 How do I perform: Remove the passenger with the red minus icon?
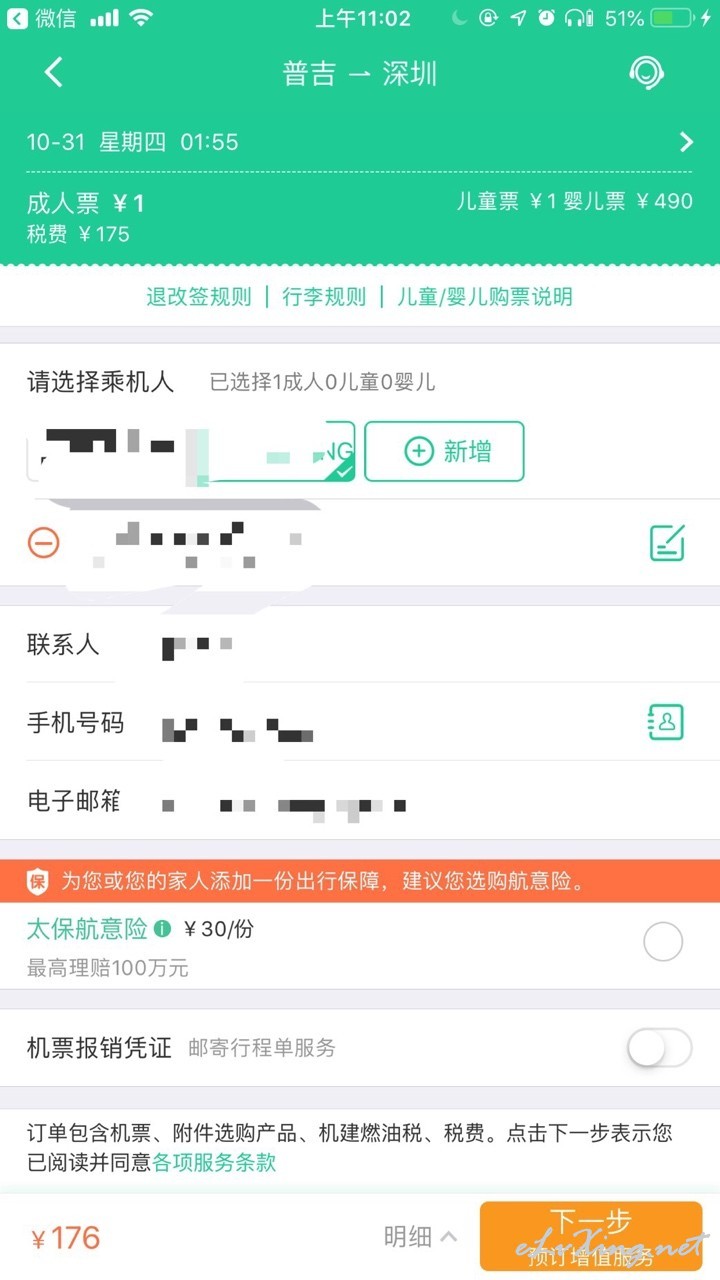[x=44, y=542]
